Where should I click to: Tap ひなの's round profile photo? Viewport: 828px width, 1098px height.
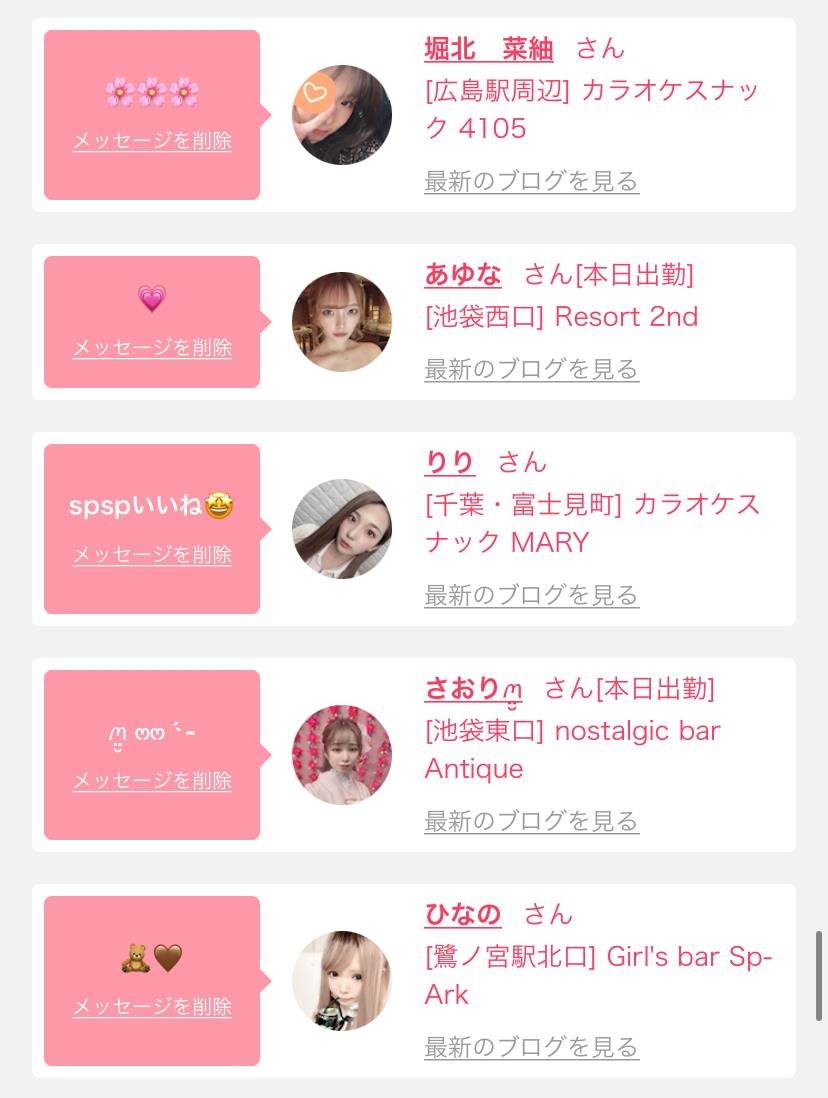[342, 981]
